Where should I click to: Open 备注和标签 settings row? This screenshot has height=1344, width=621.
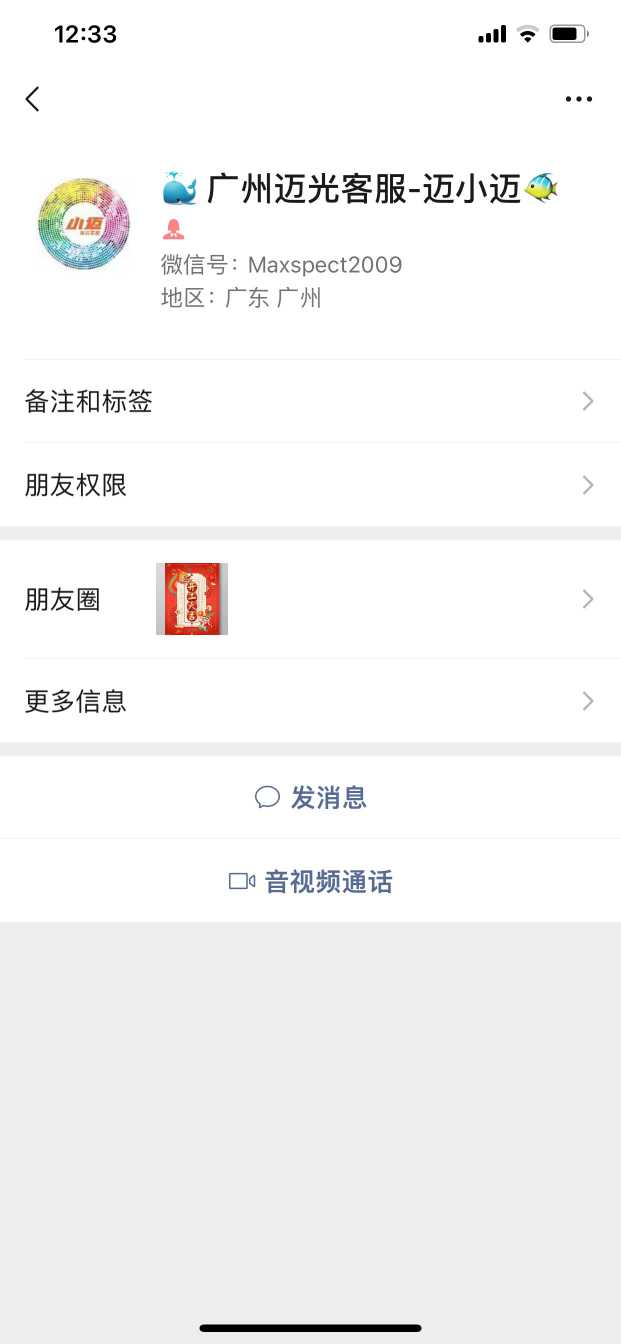[310, 402]
